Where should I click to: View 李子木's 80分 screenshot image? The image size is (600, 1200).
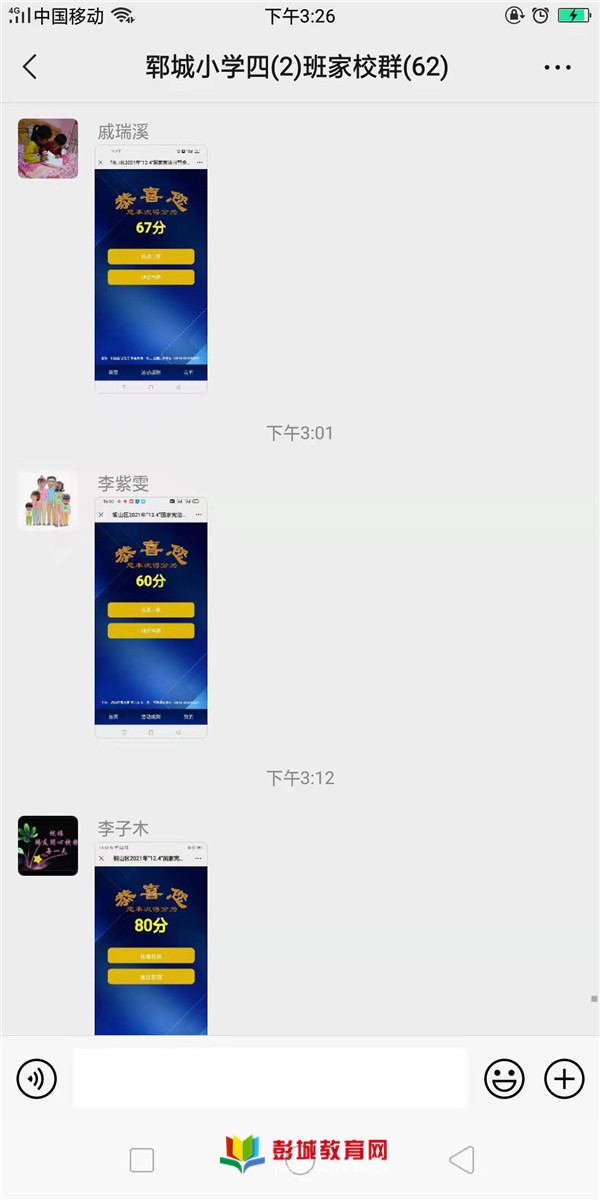point(151,938)
